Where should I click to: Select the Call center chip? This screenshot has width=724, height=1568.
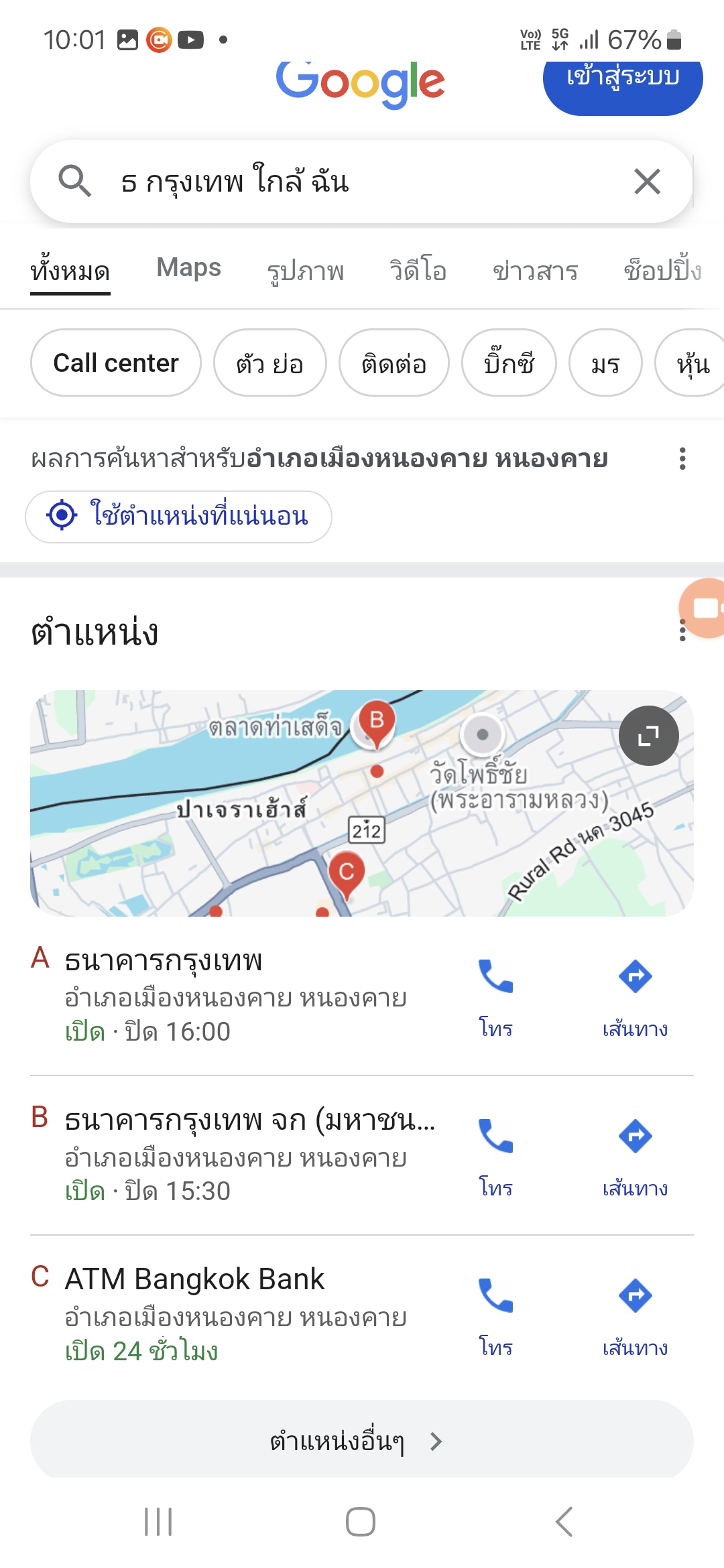tap(116, 363)
